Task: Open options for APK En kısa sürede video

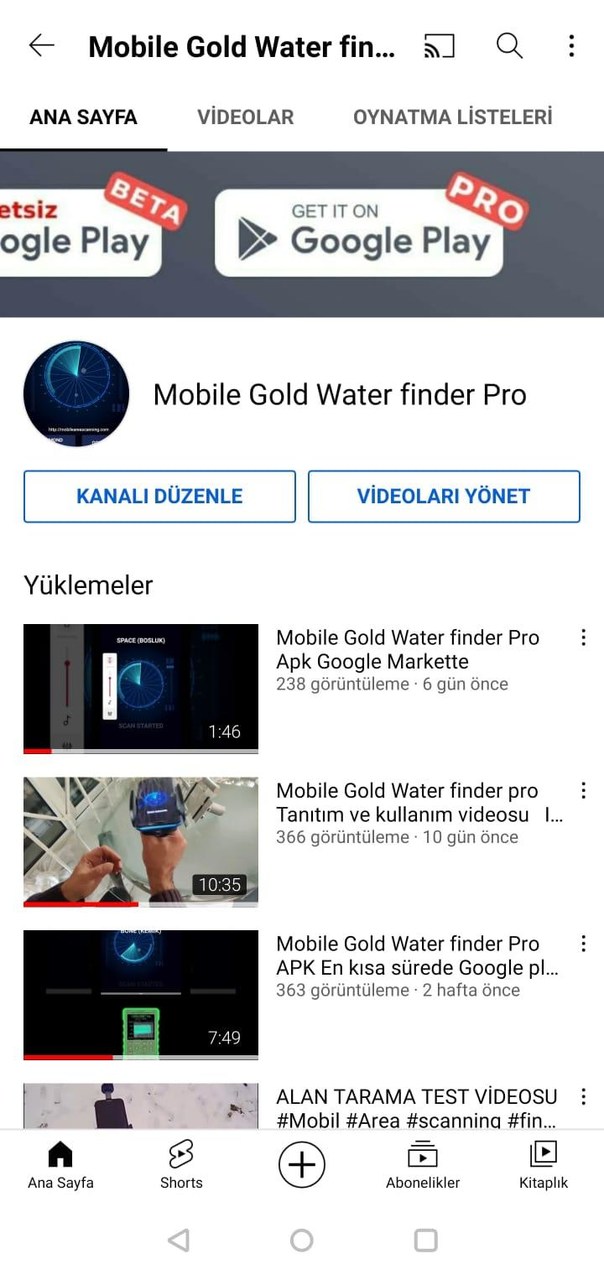Action: tap(583, 944)
